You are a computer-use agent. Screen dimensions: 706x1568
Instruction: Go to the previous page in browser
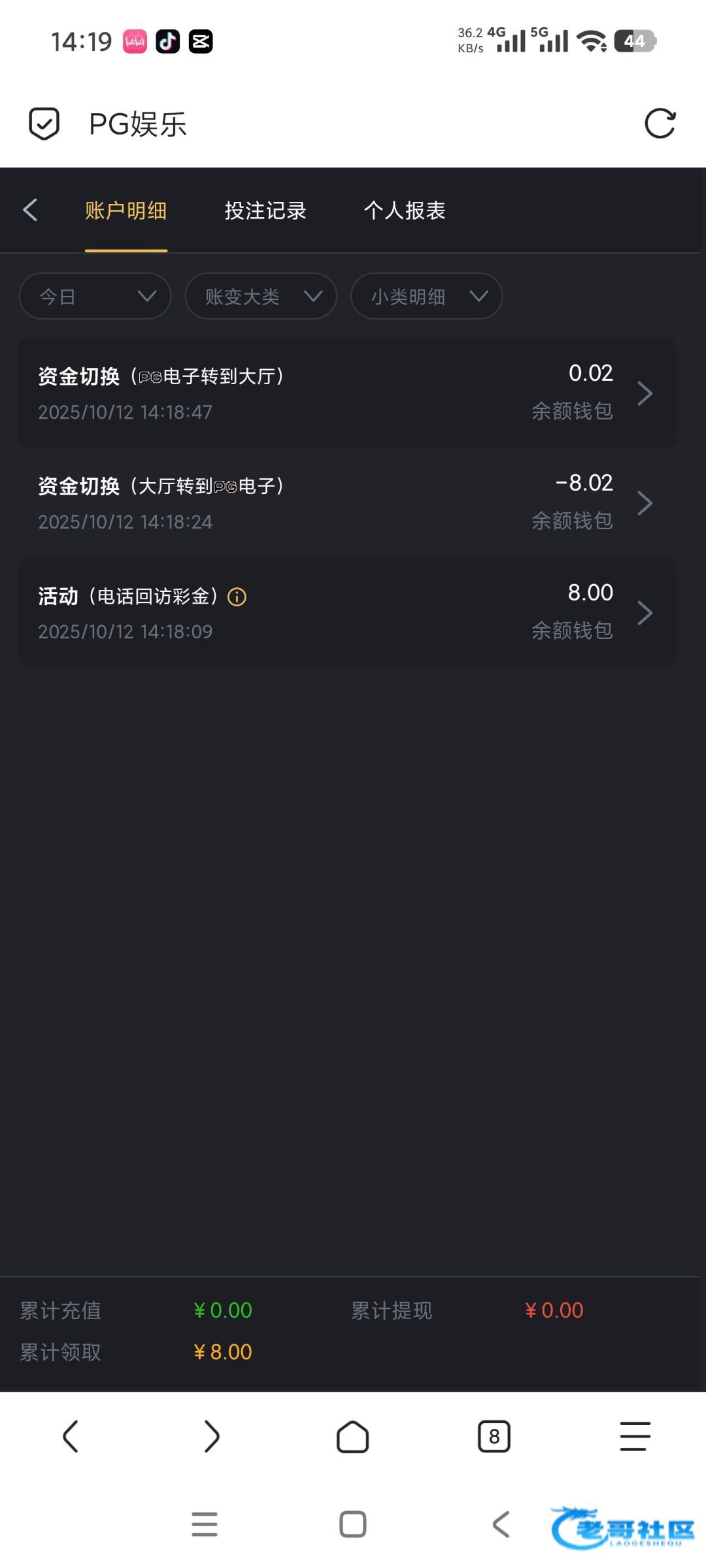tap(71, 1437)
